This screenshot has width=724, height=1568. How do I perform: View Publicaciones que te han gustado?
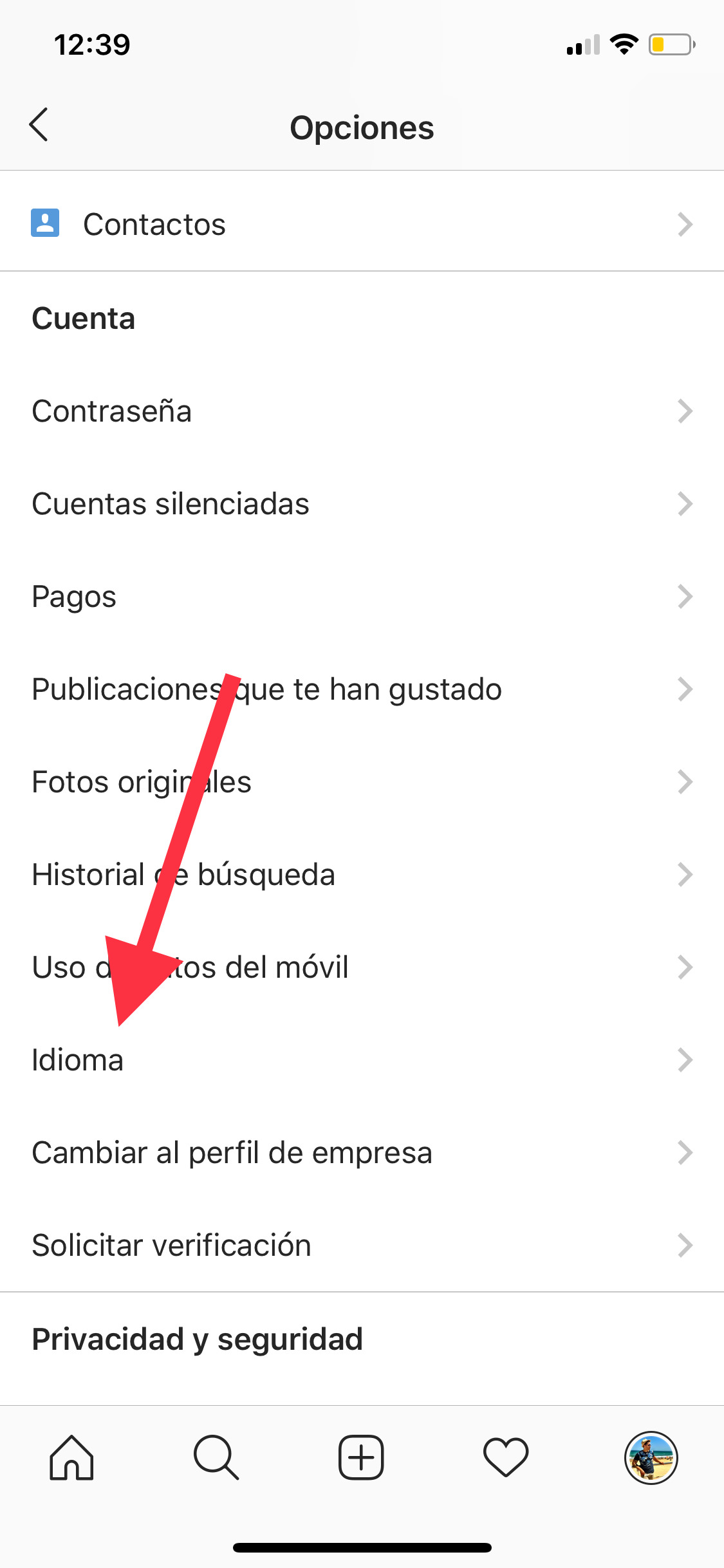(x=362, y=689)
